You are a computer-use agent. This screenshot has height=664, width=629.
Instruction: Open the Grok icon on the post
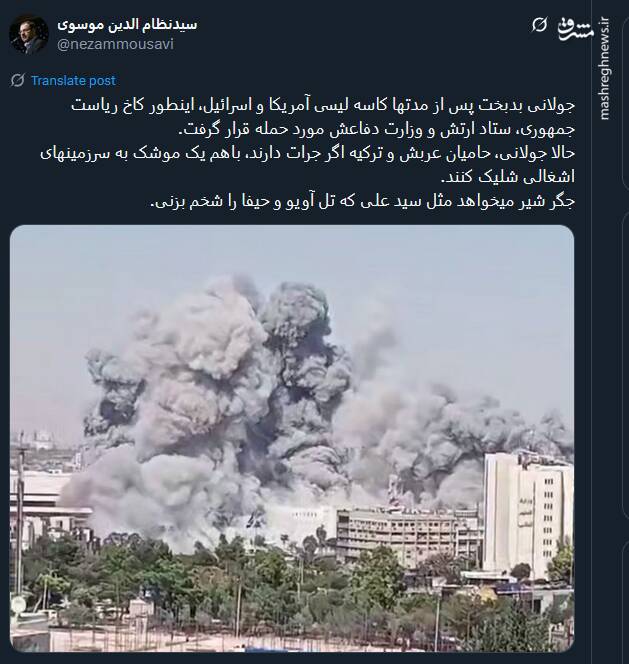[539, 24]
